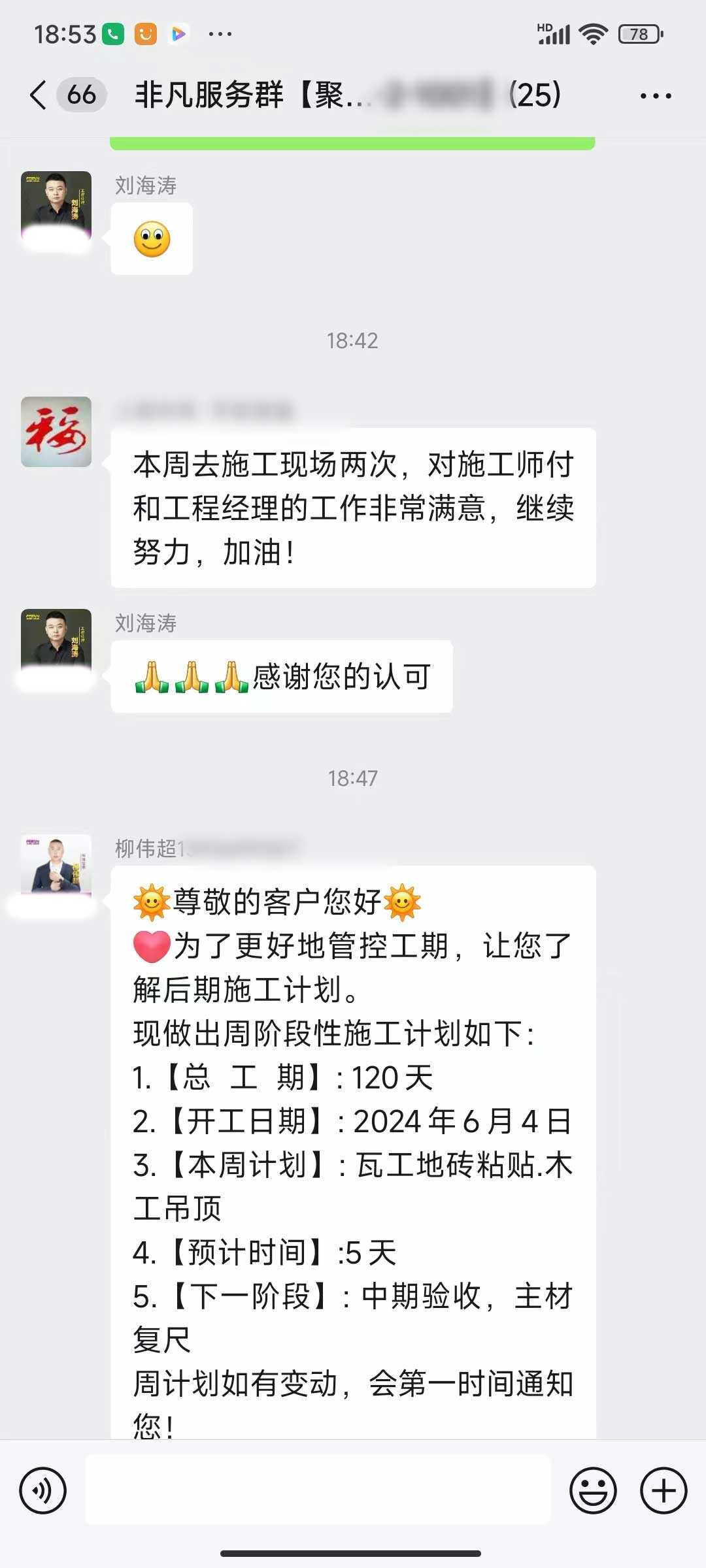This screenshot has width=706, height=1568.
Task: Open group chat details overflow menu
Action: coord(655,96)
